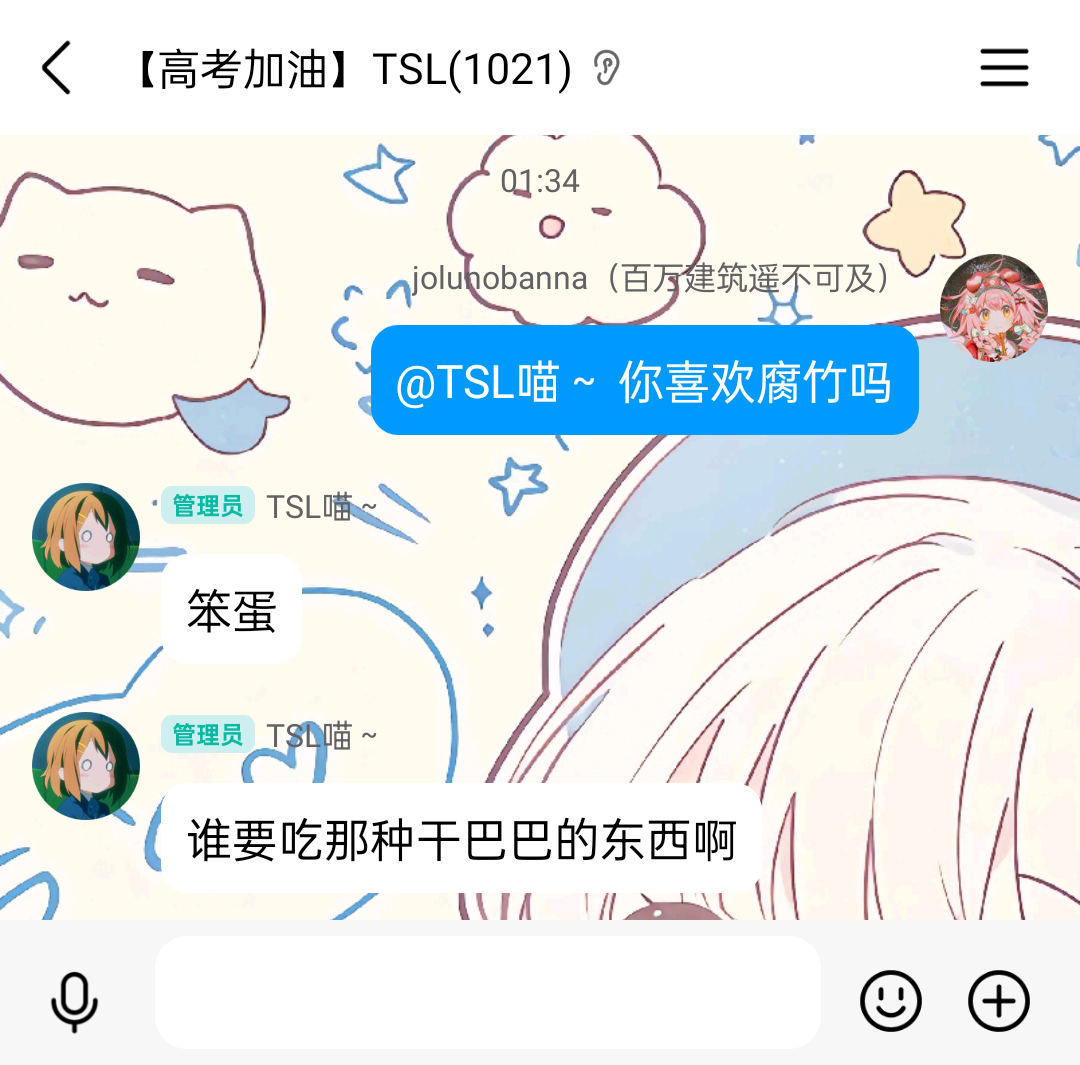Open the plus attachment menu
Screen dimensions: 1080x1065
(998, 1000)
